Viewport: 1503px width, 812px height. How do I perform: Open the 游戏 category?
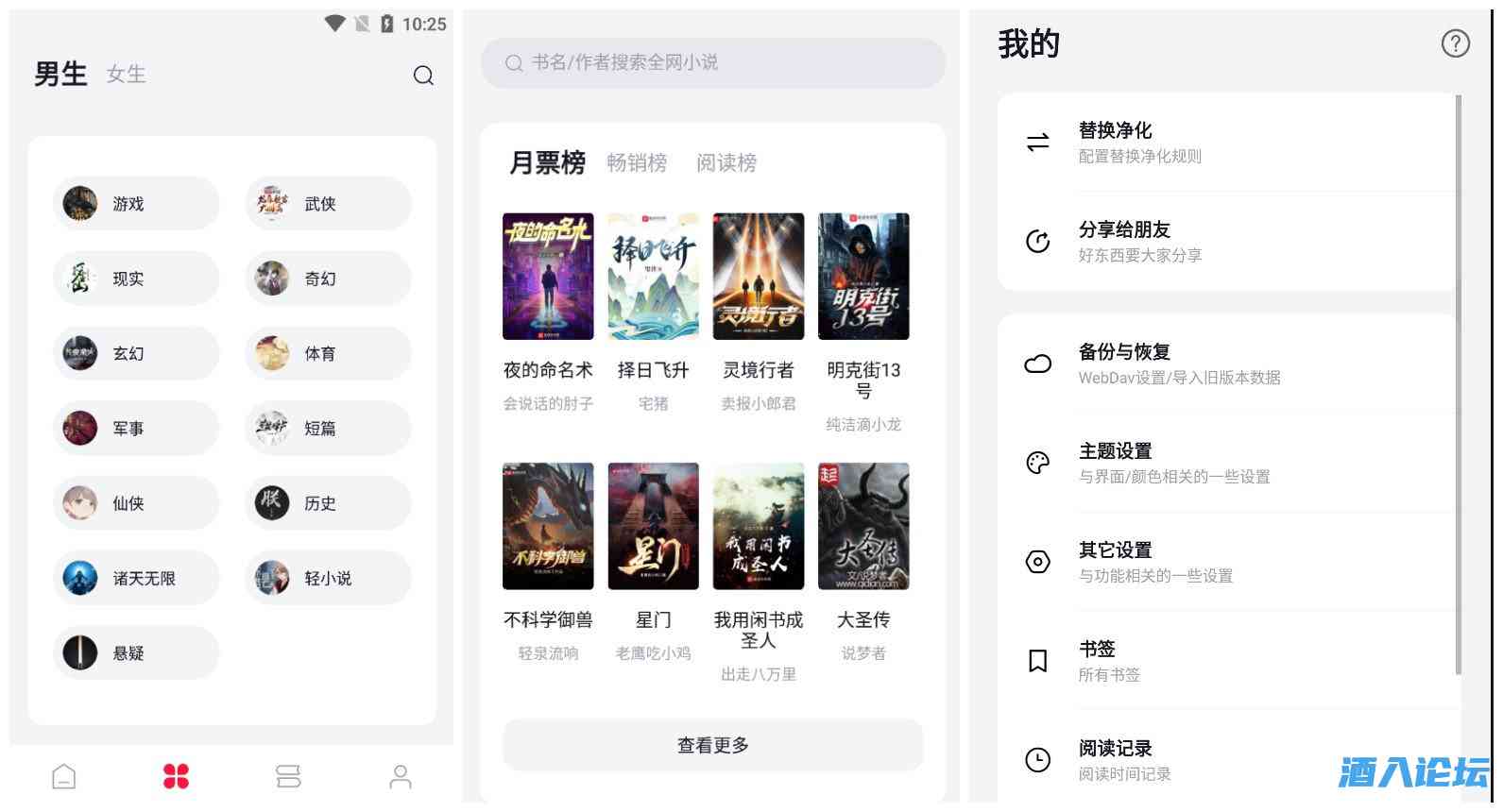pyautogui.click(x=136, y=203)
